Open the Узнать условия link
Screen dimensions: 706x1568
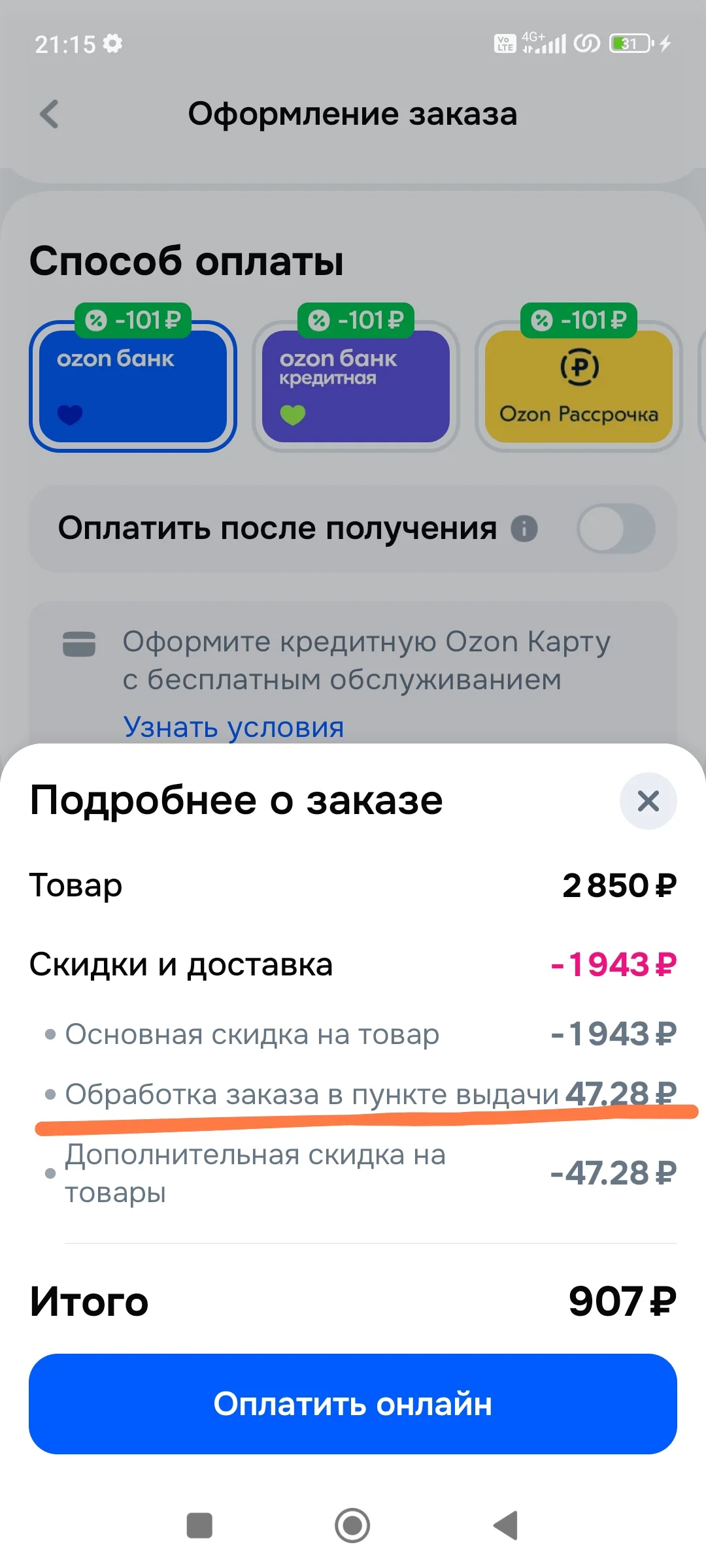[x=233, y=727]
